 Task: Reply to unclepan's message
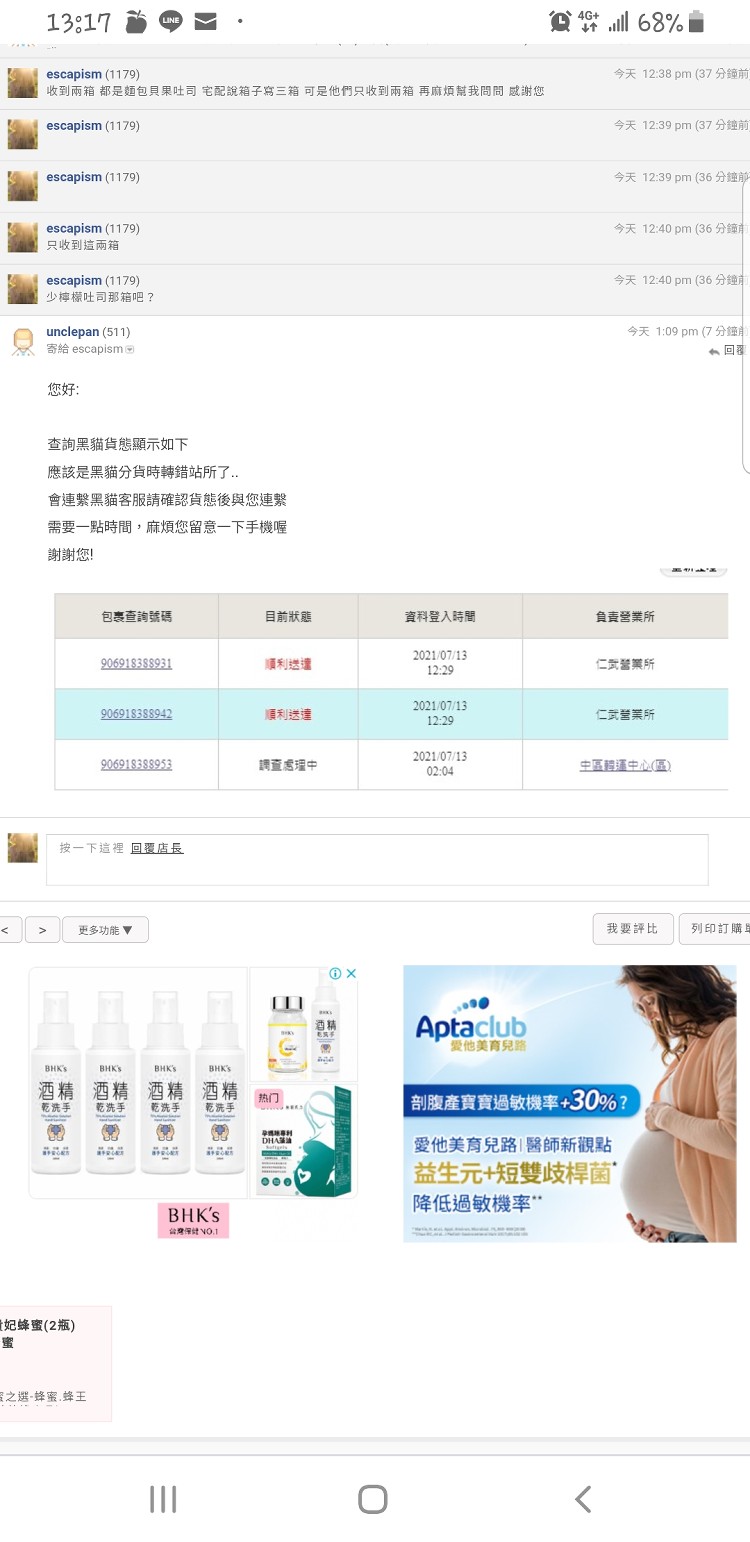coord(728,351)
